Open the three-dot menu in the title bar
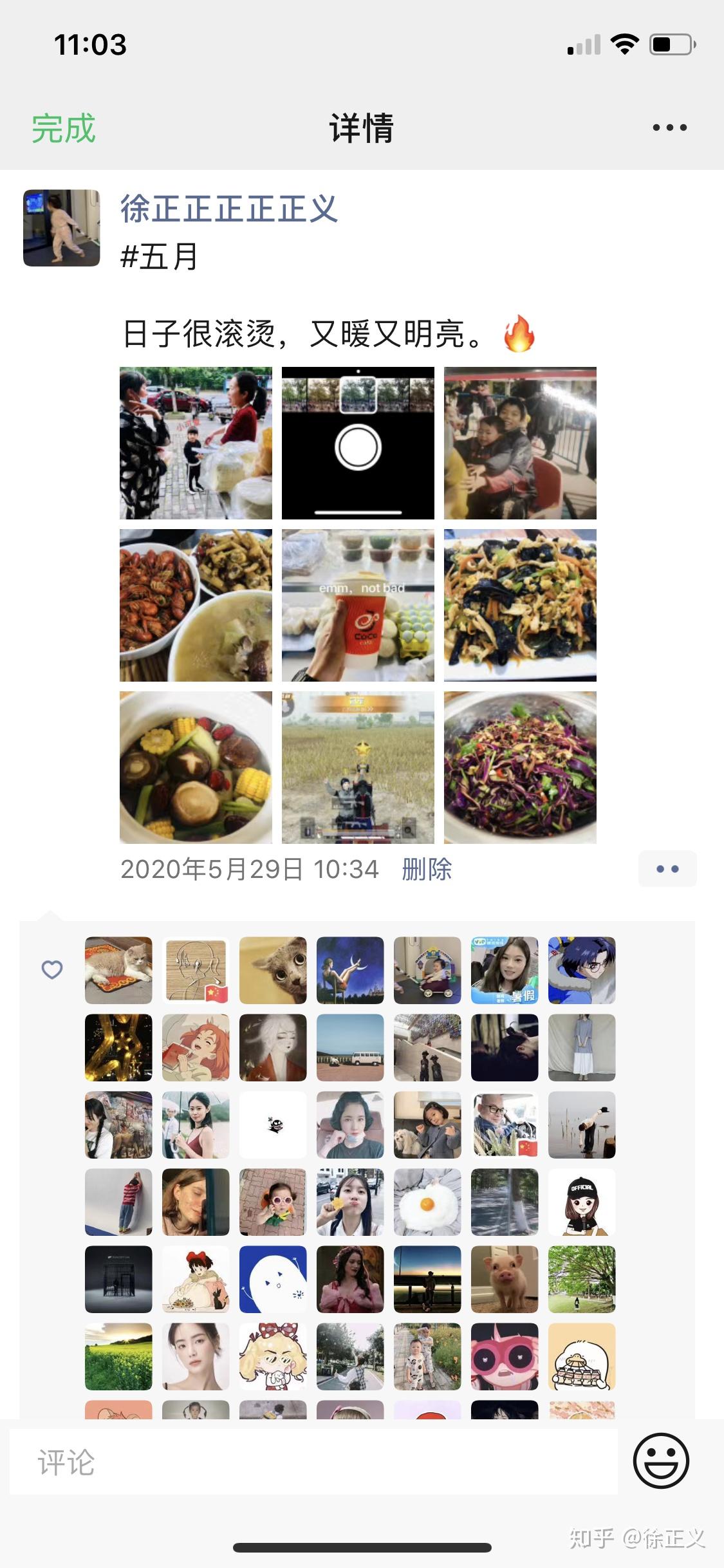The height and width of the screenshot is (1568, 724). click(x=669, y=127)
